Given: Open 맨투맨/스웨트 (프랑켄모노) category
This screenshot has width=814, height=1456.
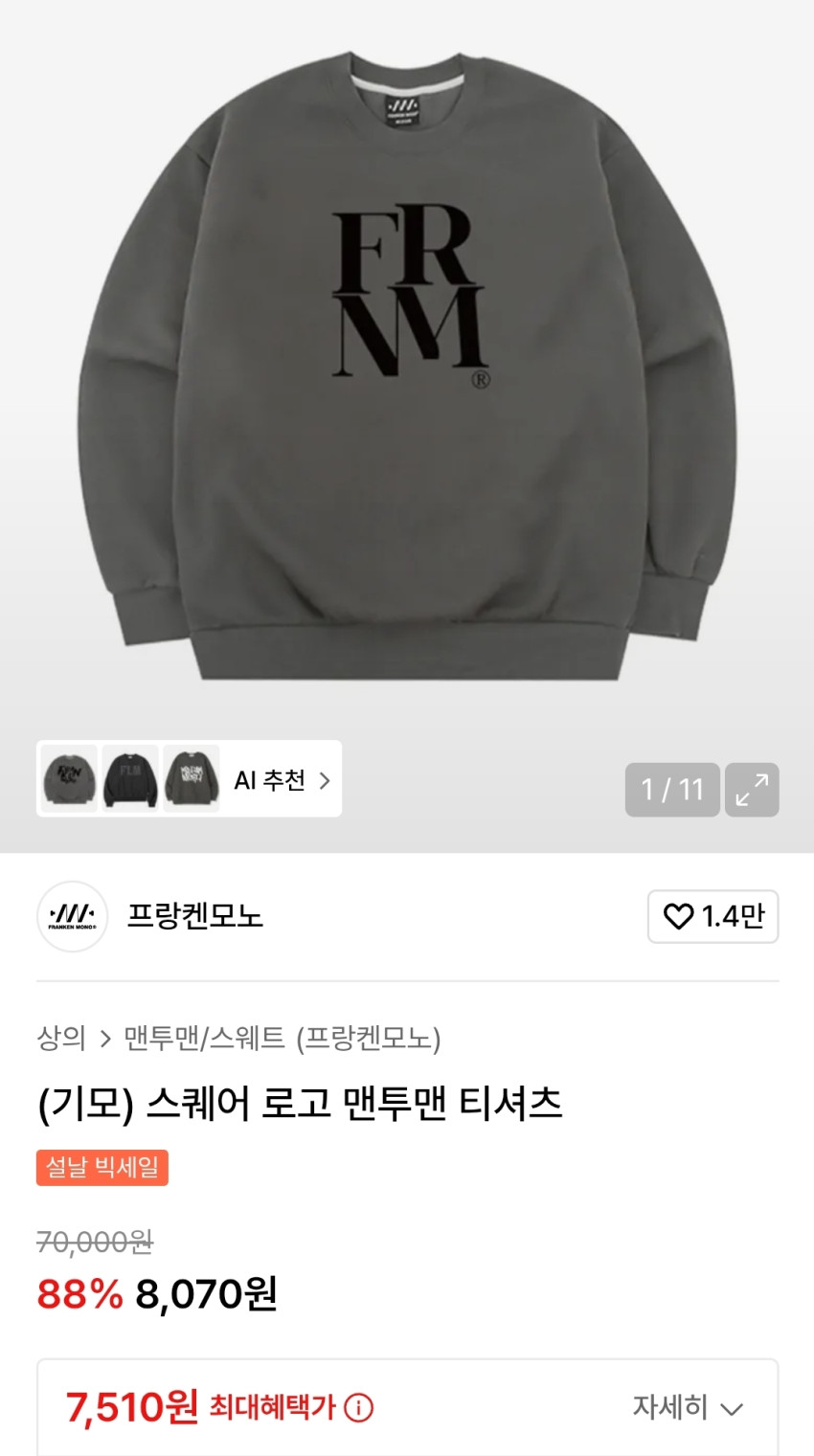Looking at the screenshot, I should (x=283, y=1038).
